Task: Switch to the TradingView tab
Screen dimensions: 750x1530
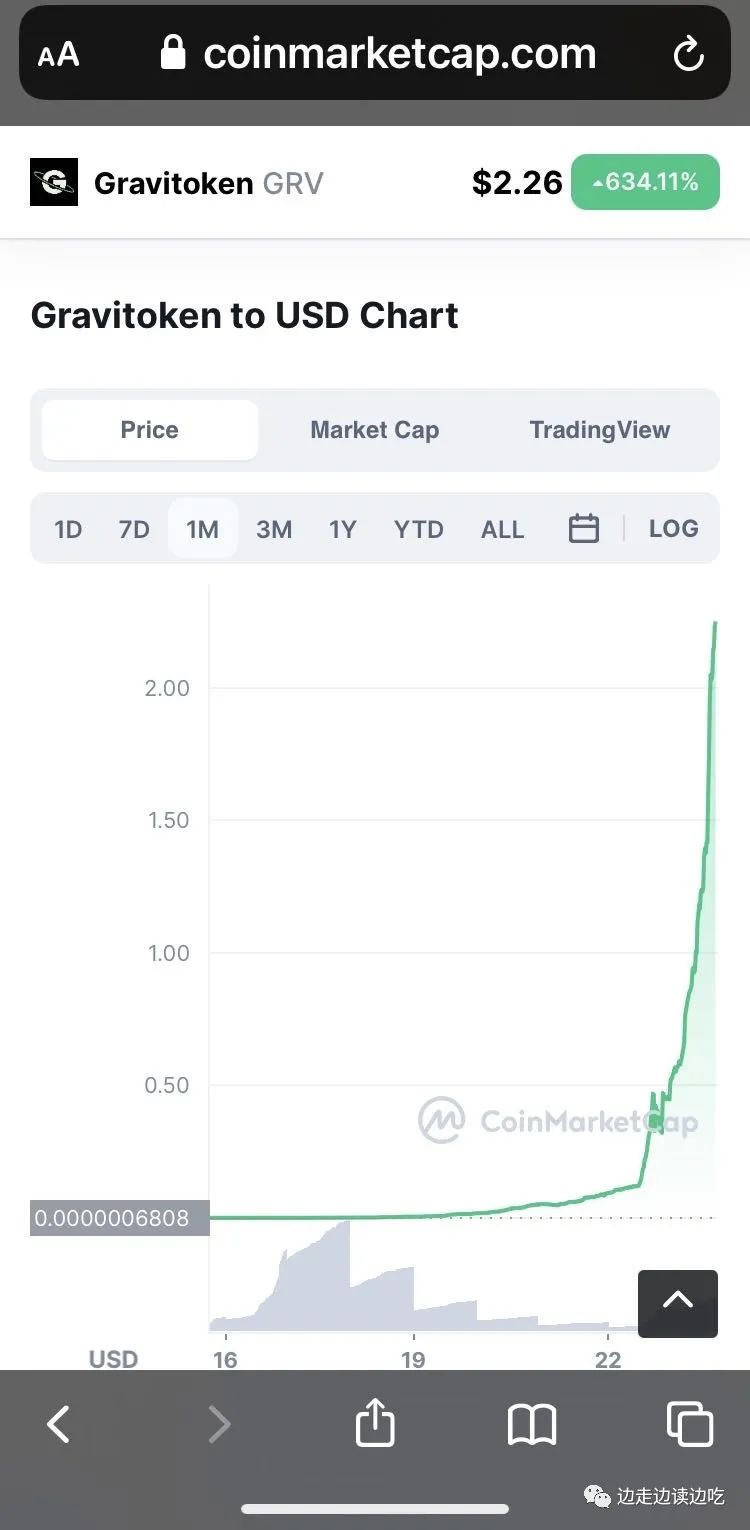Action: point(599,430)
